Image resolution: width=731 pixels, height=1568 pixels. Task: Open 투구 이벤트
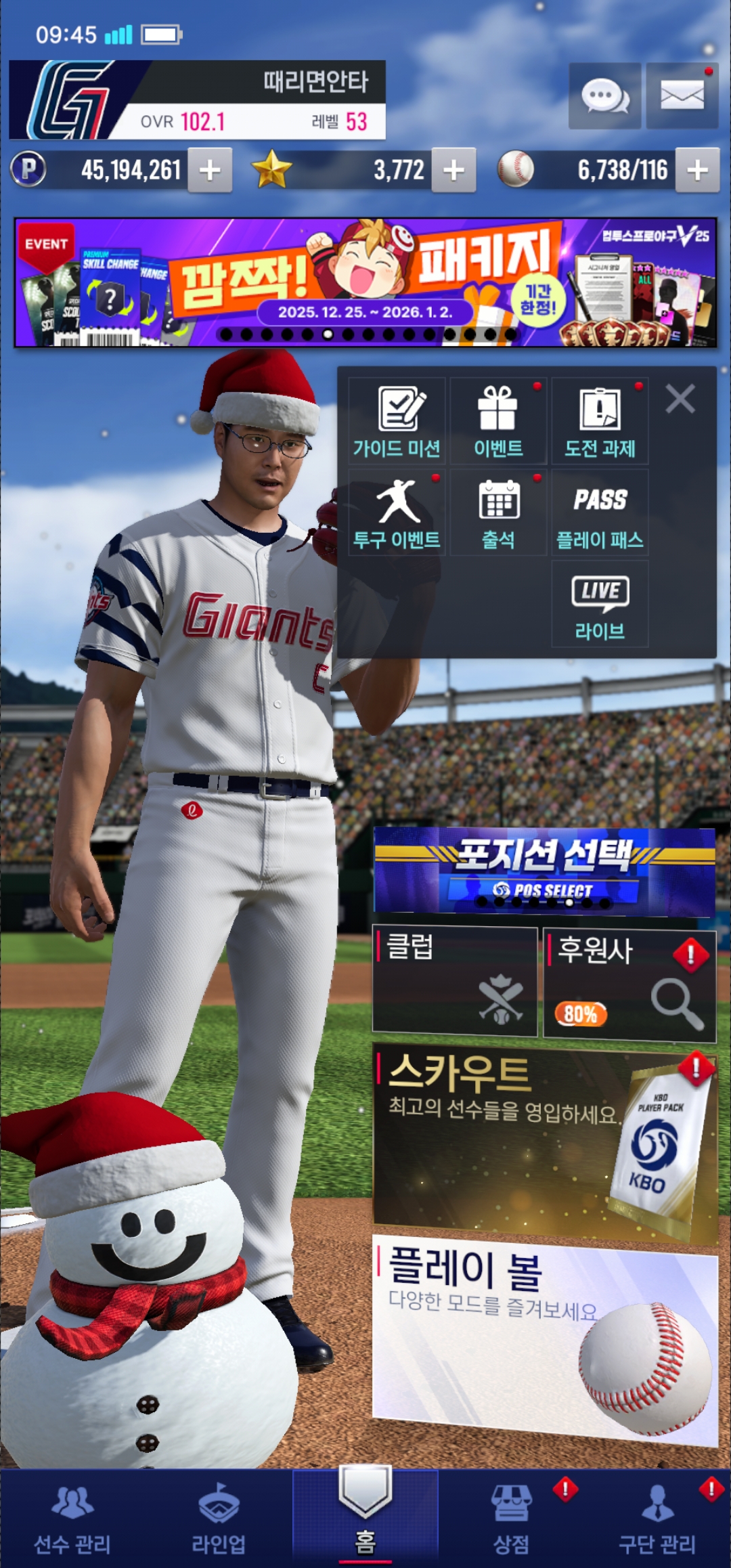click(x=397, y=513)
